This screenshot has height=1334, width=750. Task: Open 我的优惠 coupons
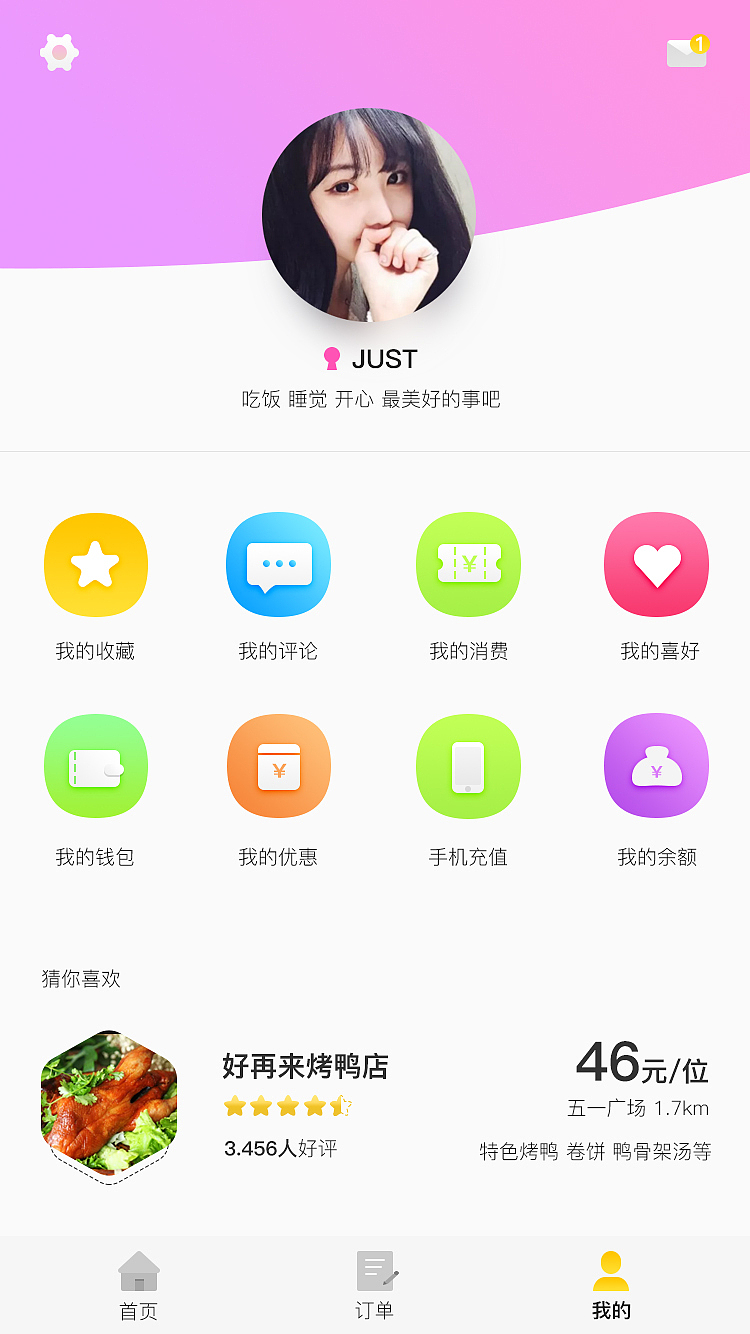tap(278, 767)
